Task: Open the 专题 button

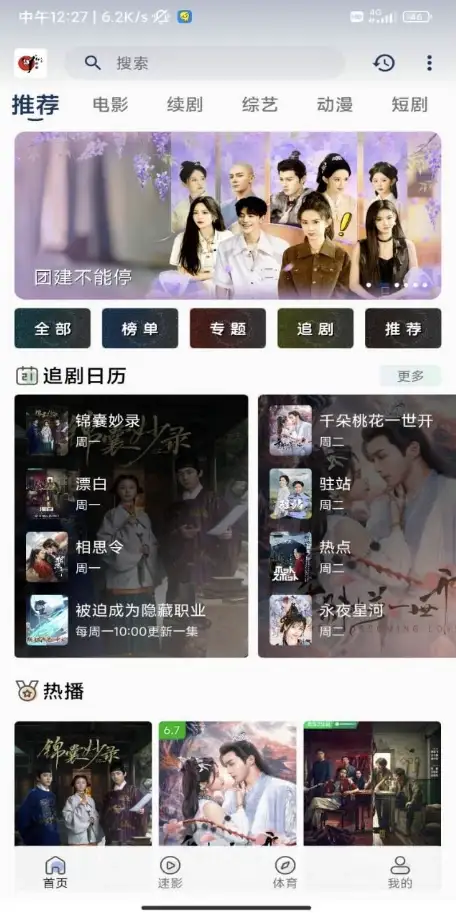Action: coord(228,328)
